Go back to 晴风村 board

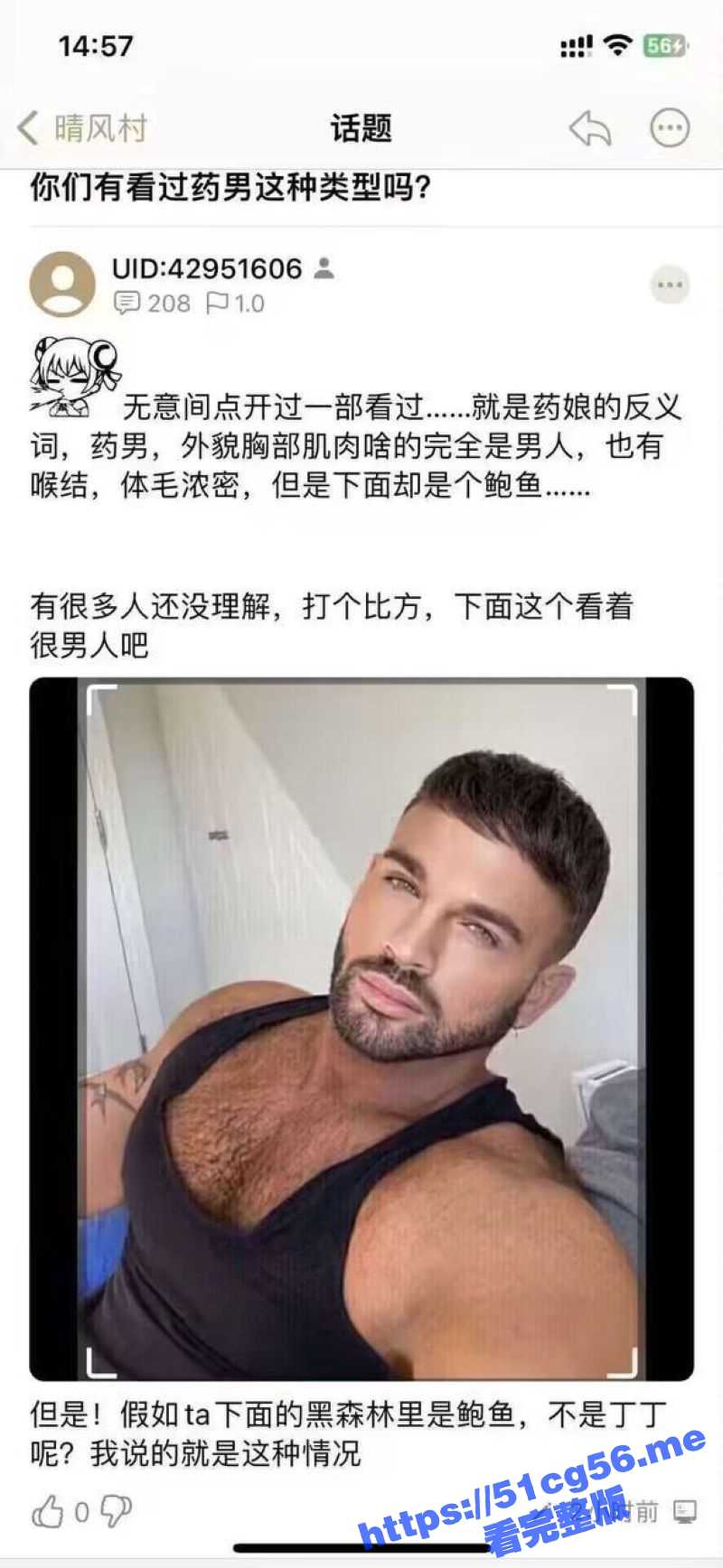[x=81, y=128]
